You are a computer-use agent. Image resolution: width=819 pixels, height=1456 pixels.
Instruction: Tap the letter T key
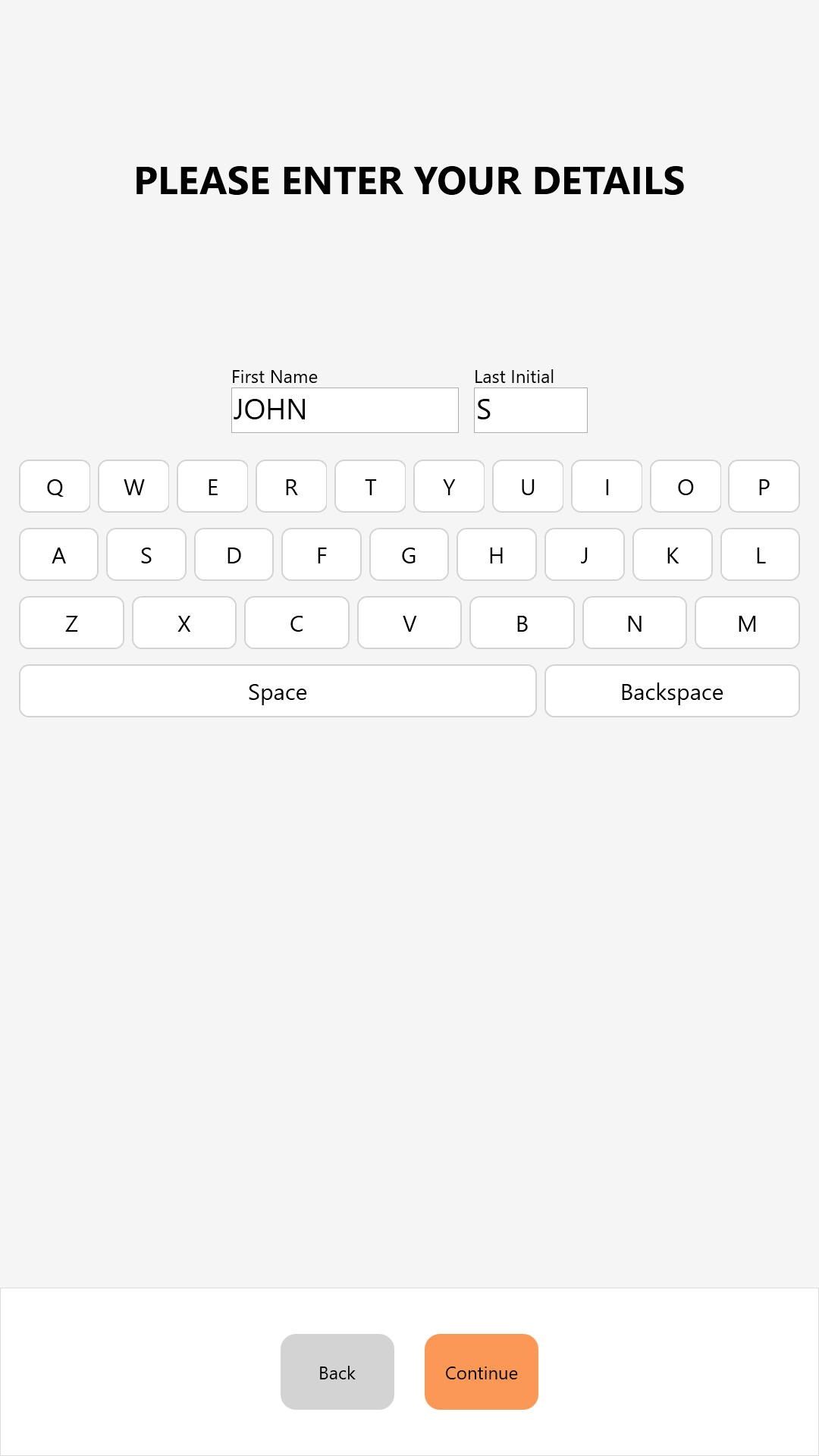point(370,486)
